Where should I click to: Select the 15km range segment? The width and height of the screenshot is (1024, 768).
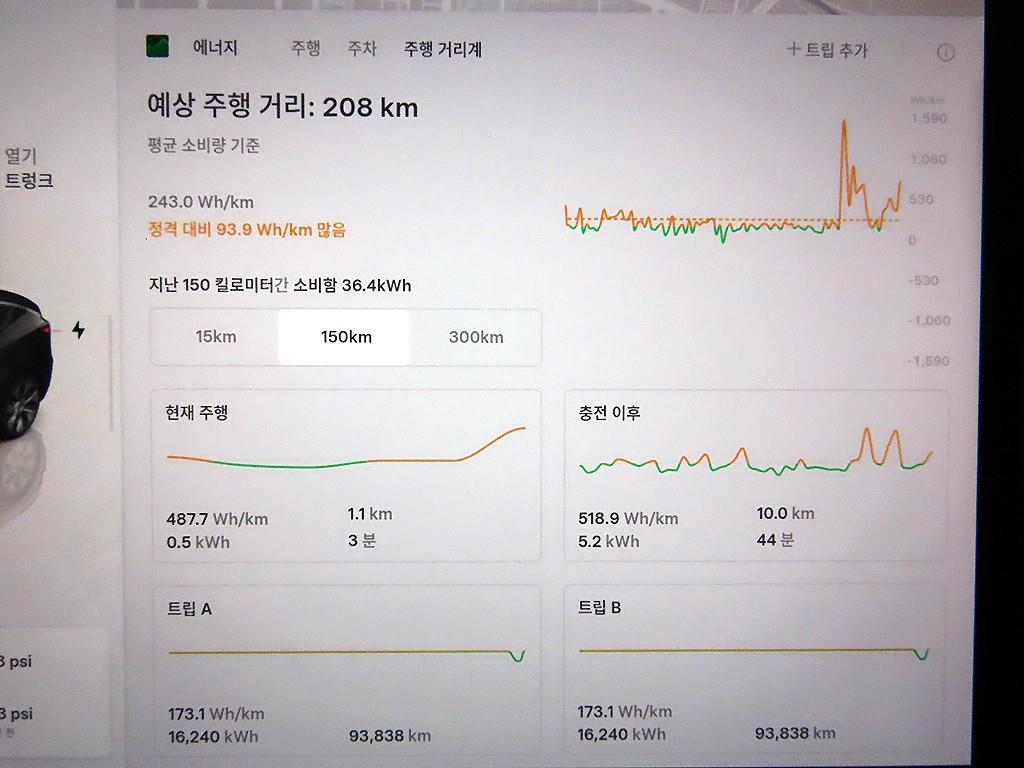[216, 337]
